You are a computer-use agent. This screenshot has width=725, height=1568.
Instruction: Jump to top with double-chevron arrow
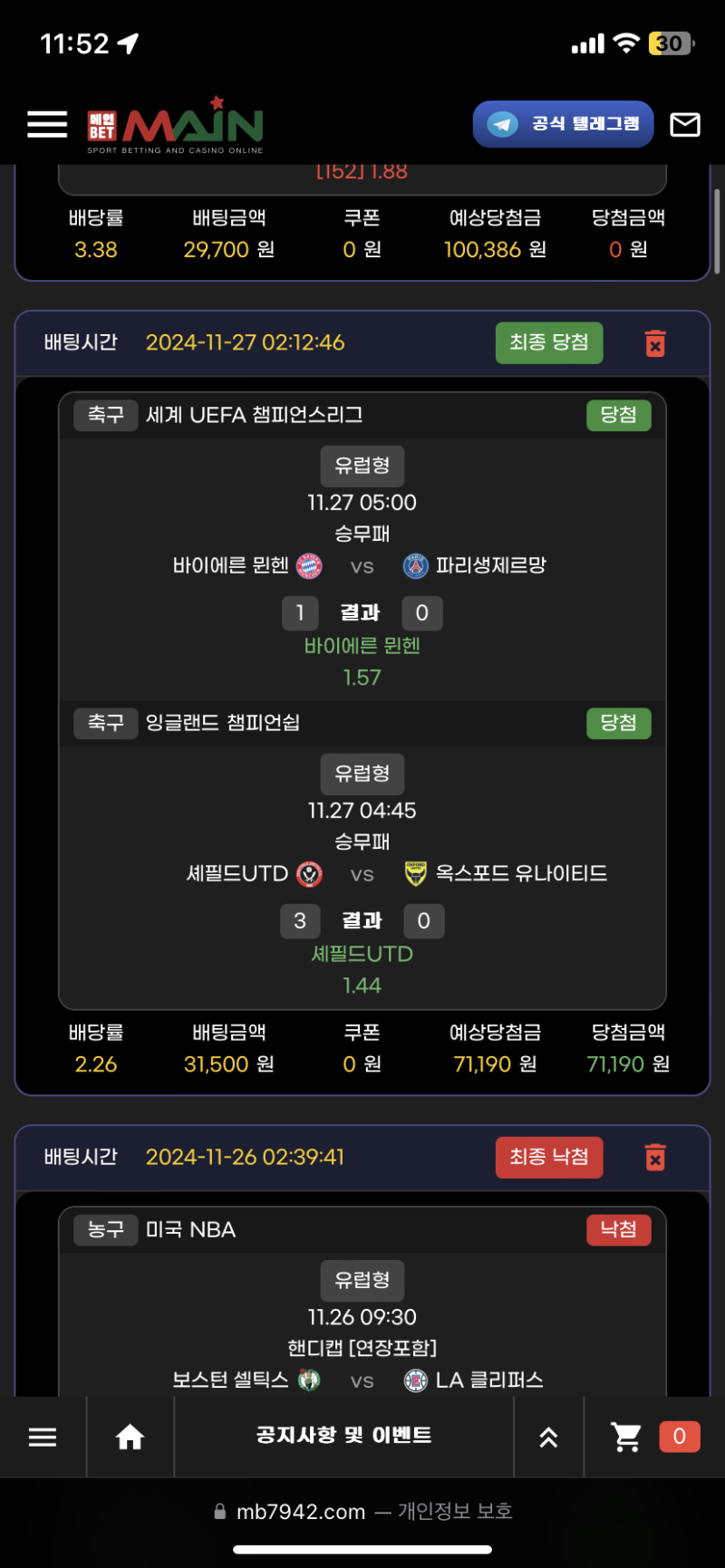click(548, 1437)
